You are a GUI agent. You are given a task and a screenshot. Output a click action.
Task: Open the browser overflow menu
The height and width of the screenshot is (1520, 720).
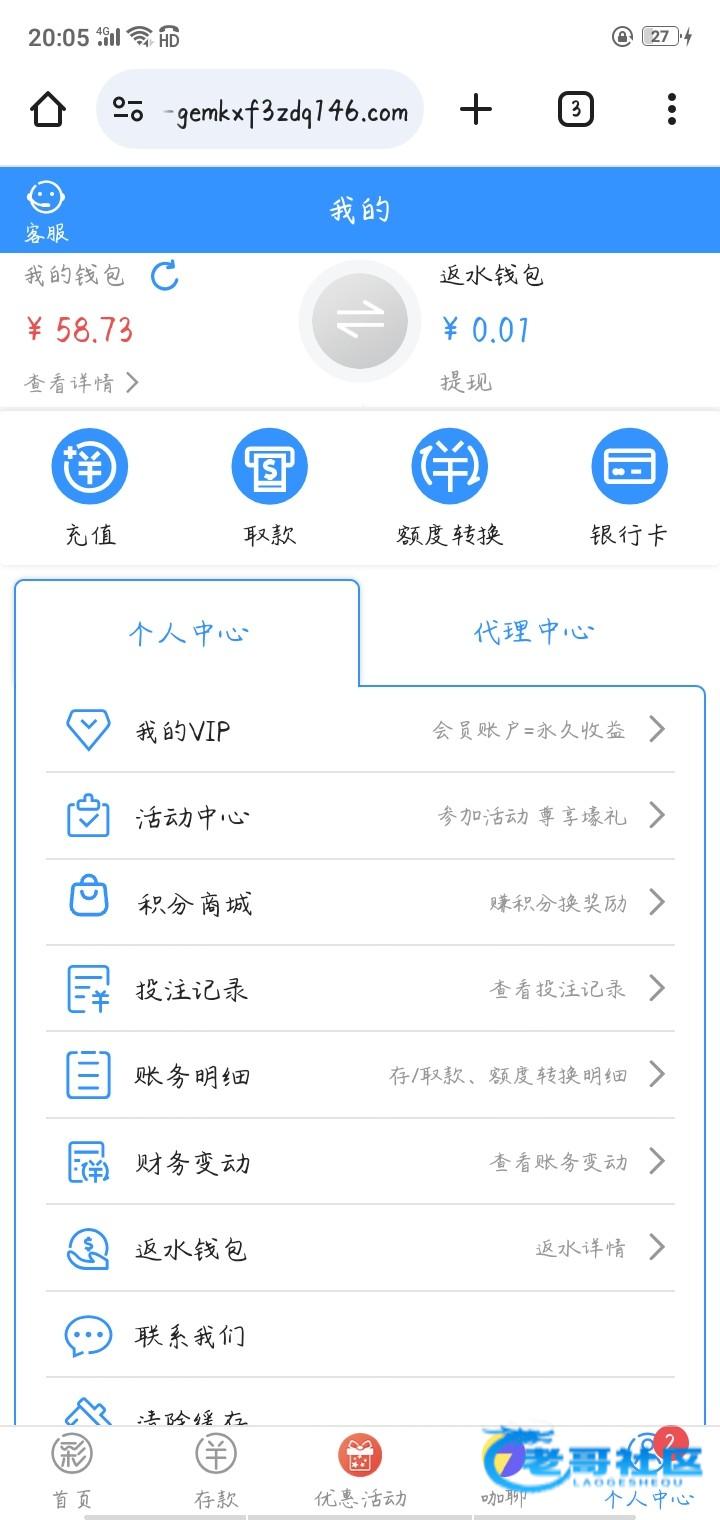(672, 109)
